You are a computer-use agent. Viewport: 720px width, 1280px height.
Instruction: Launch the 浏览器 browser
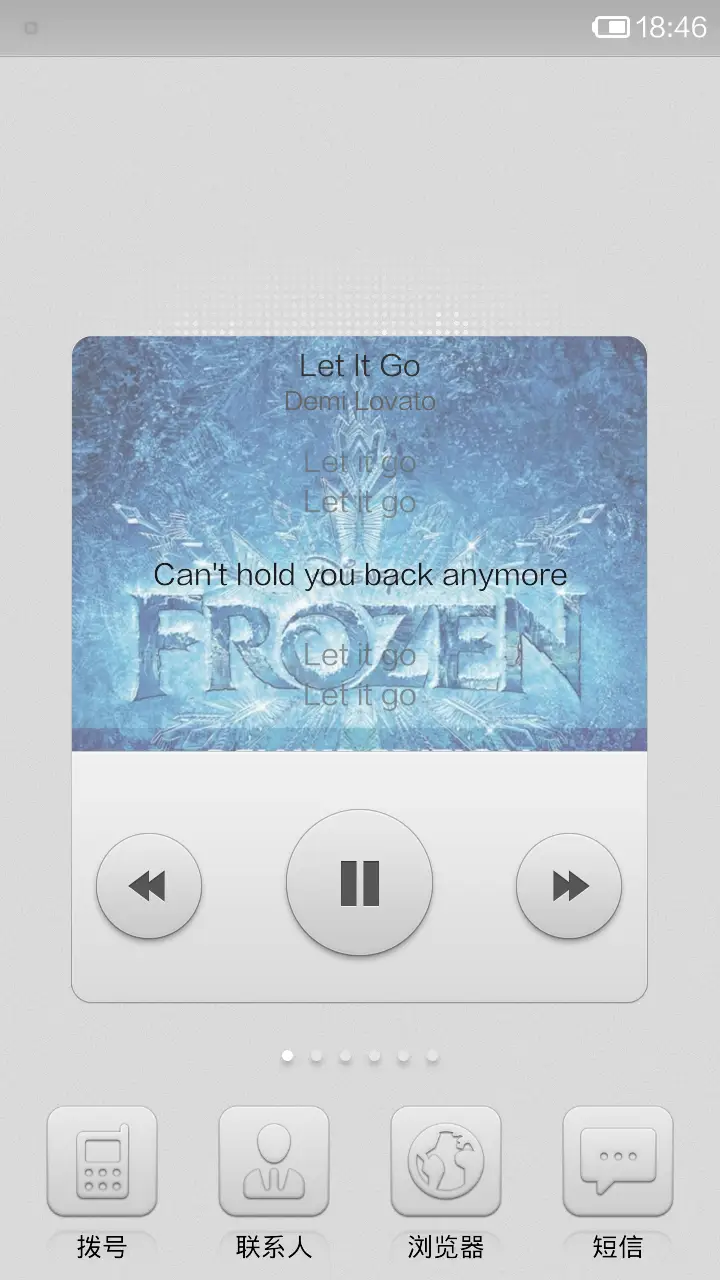(446, 1162)
